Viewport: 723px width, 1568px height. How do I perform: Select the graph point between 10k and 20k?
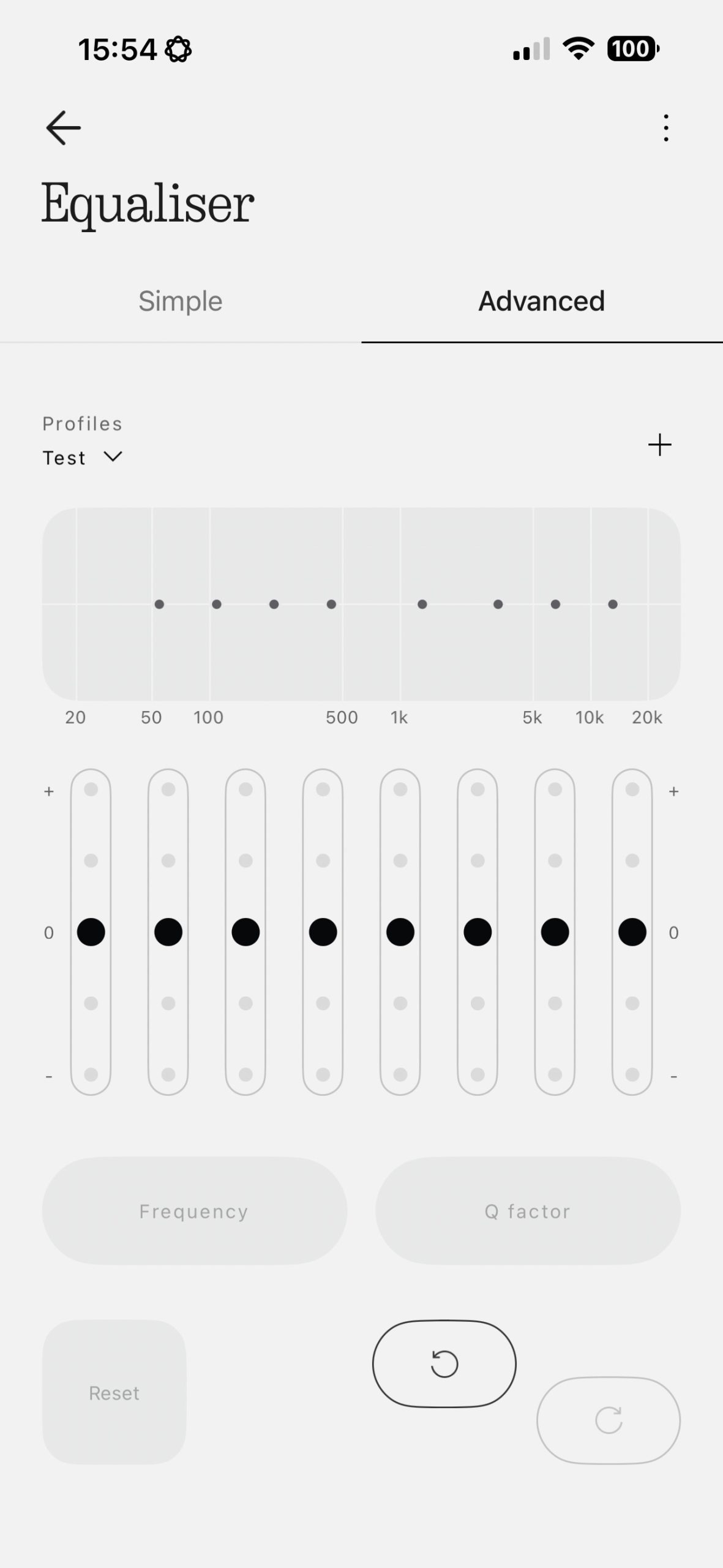point(612,605)
